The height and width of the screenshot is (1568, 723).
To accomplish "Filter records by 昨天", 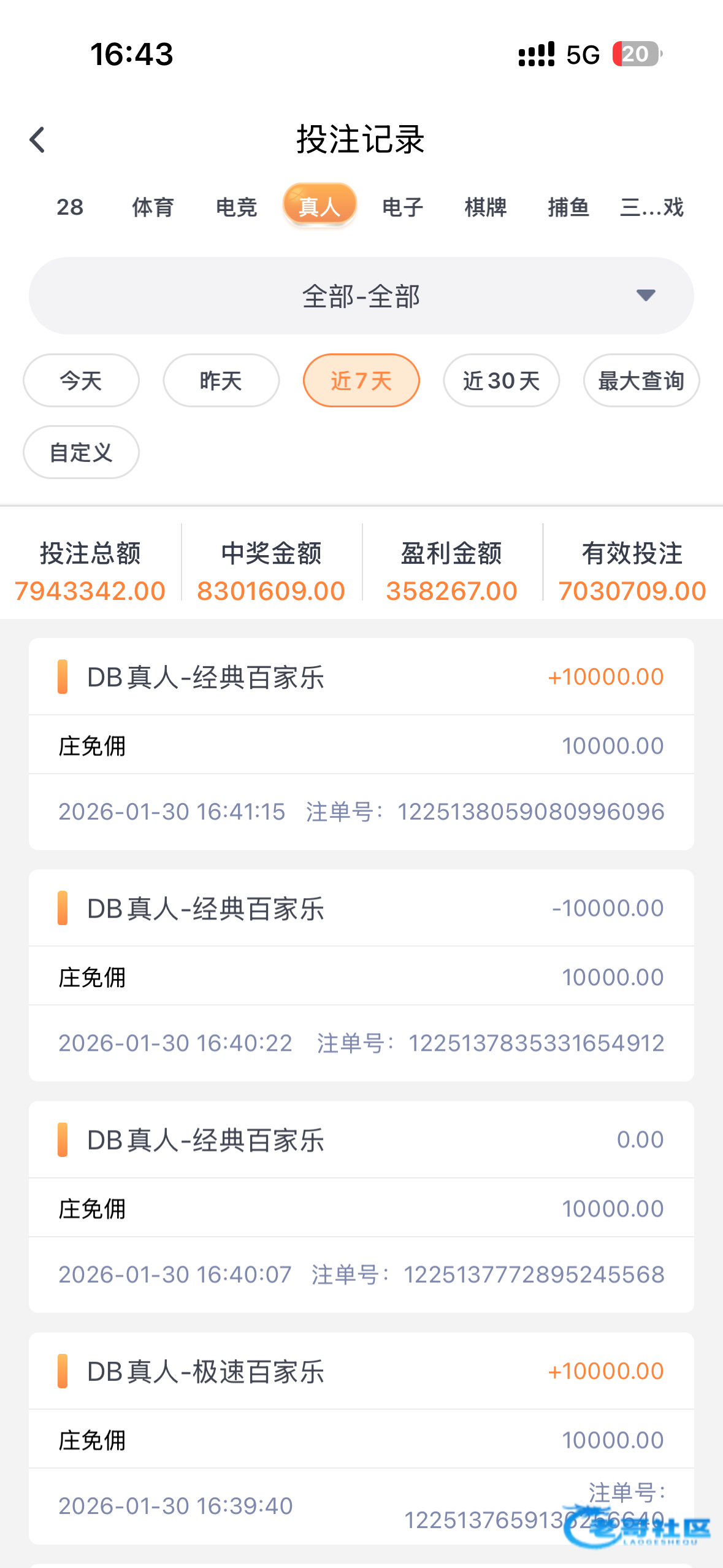I will tap(221, 380).
